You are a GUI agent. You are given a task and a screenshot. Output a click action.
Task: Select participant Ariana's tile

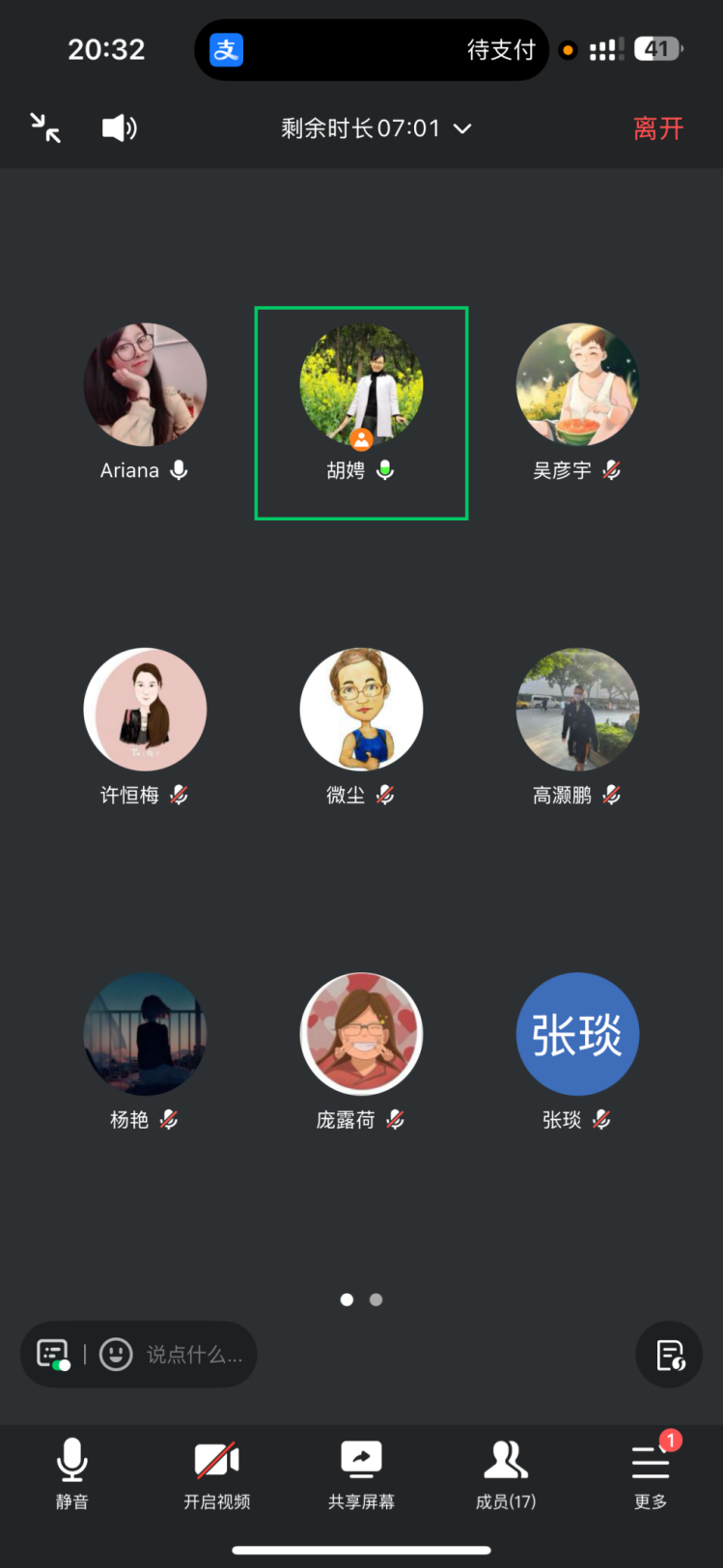(145, 385)
